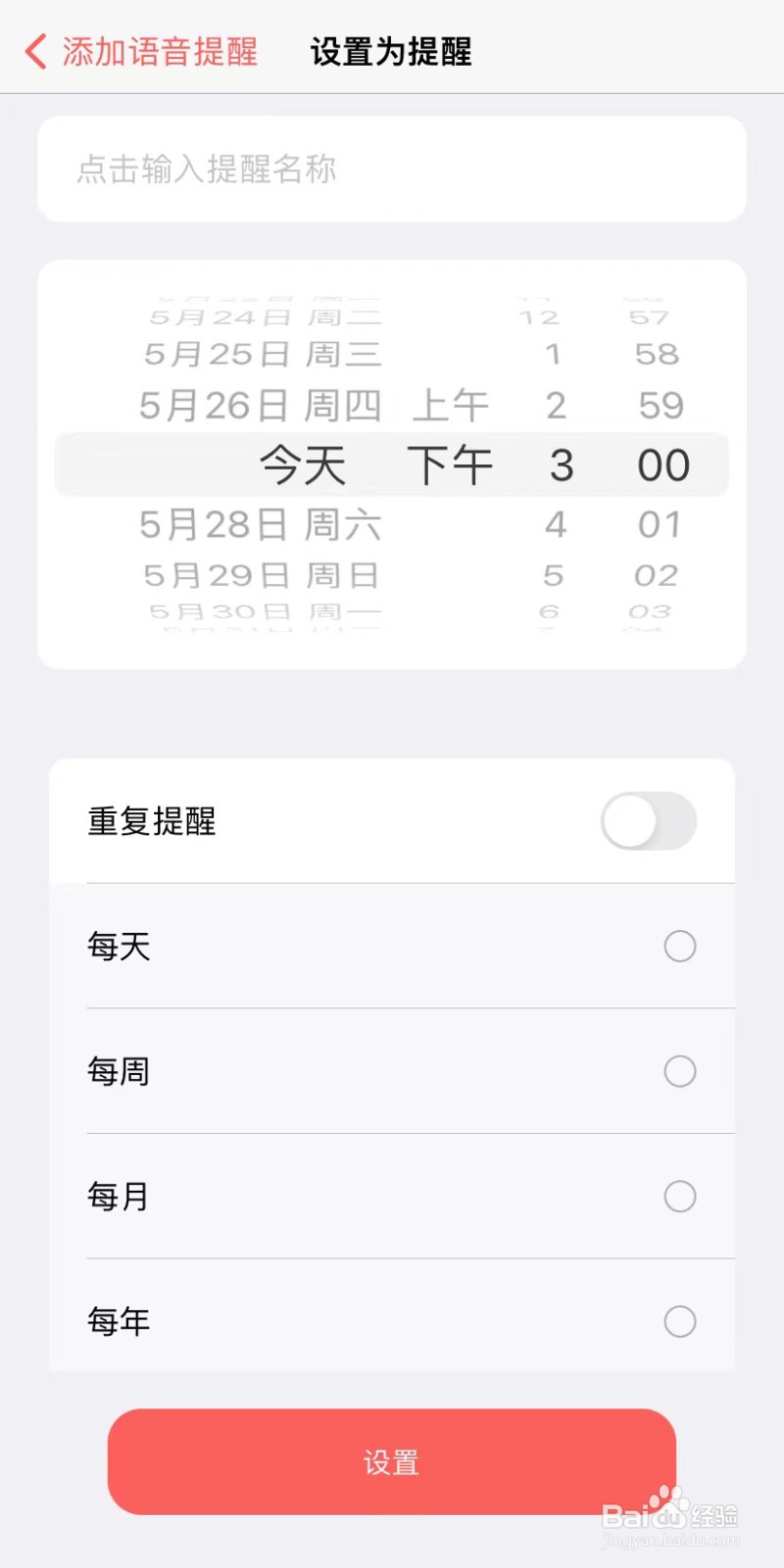This screenshot has height=1568, width=784.
Task: Tap the back chevron to return
Action: click(35, 51)
